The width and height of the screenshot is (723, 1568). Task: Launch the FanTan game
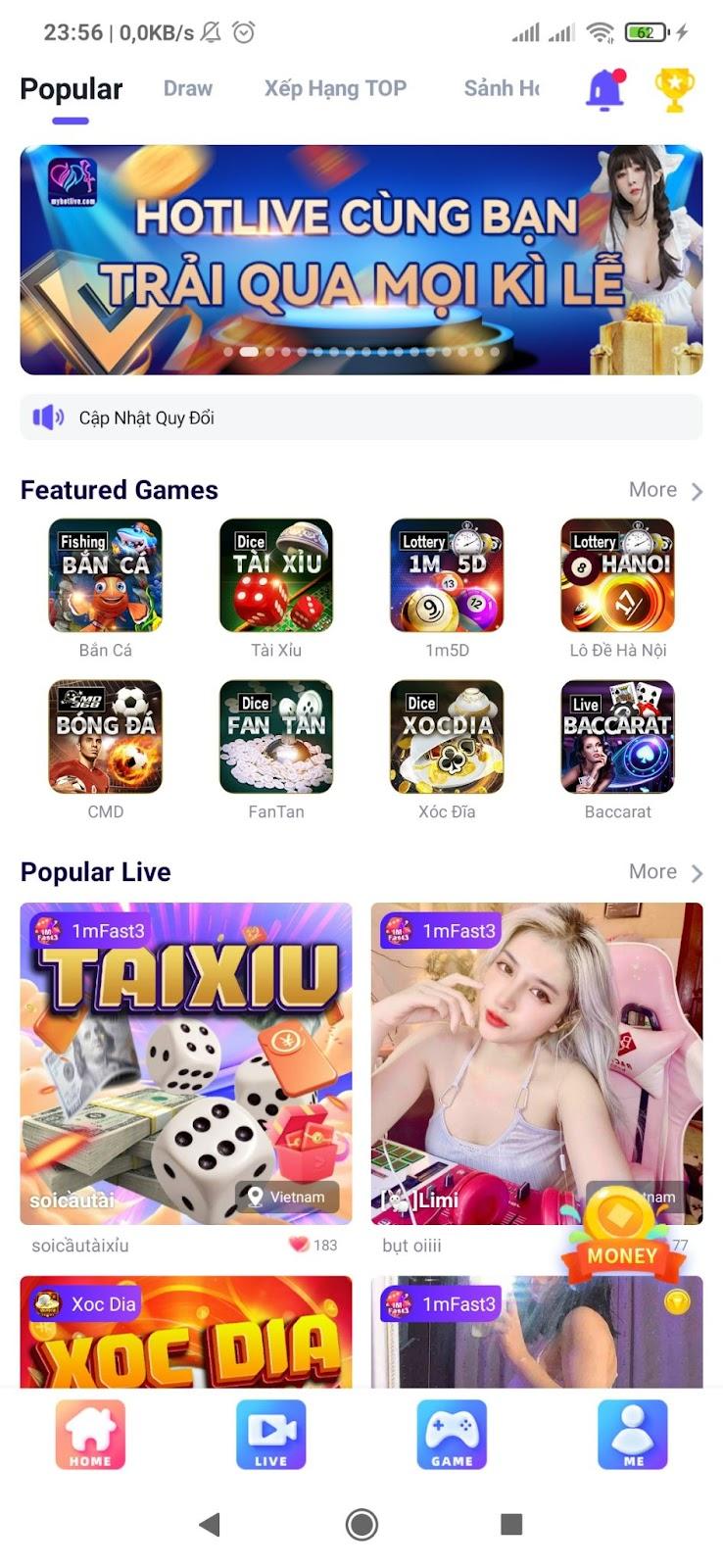[276, 737]
